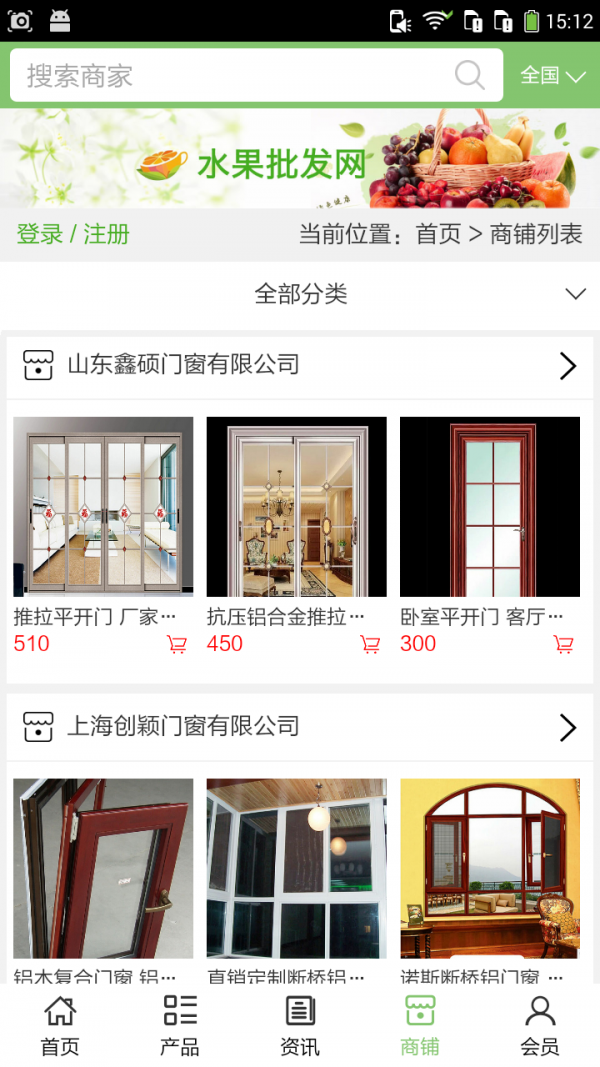600x1067 pixels.
Task: View the 诺斯断桥铝门窗 product
Action: coord(489,868)
